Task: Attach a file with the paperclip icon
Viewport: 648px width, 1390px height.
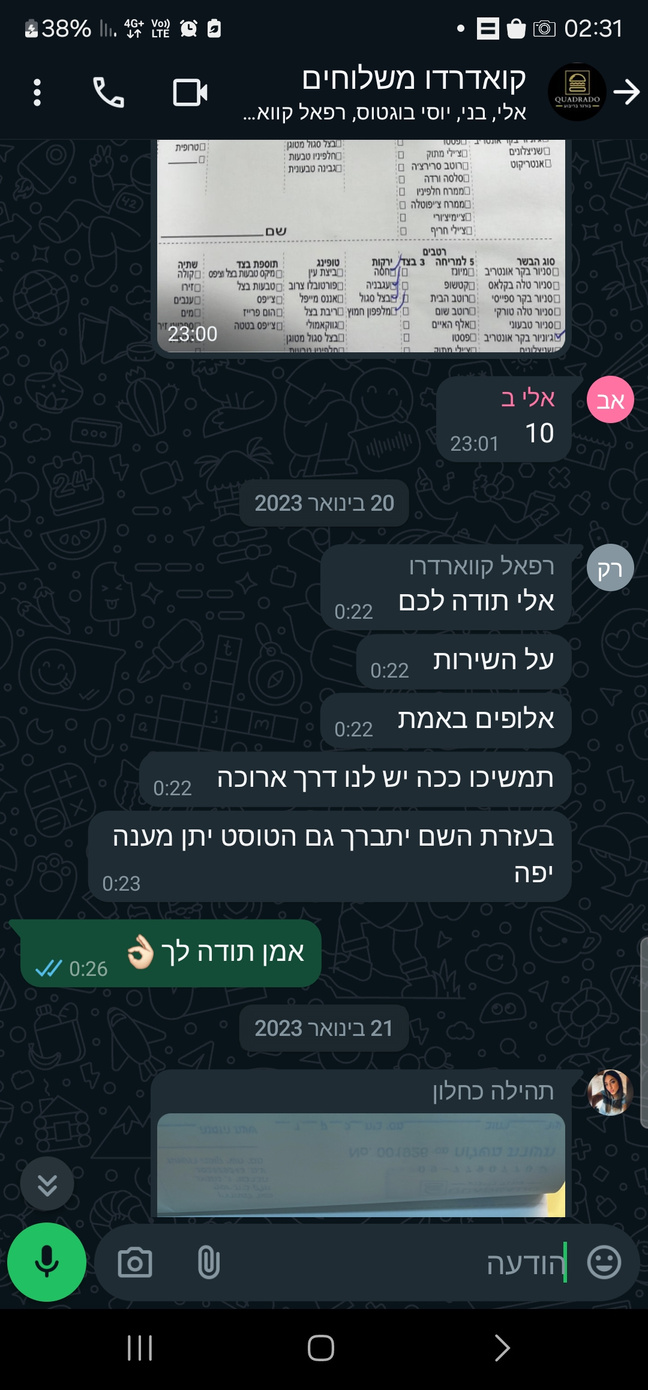Action: [x=208, y=1263]
